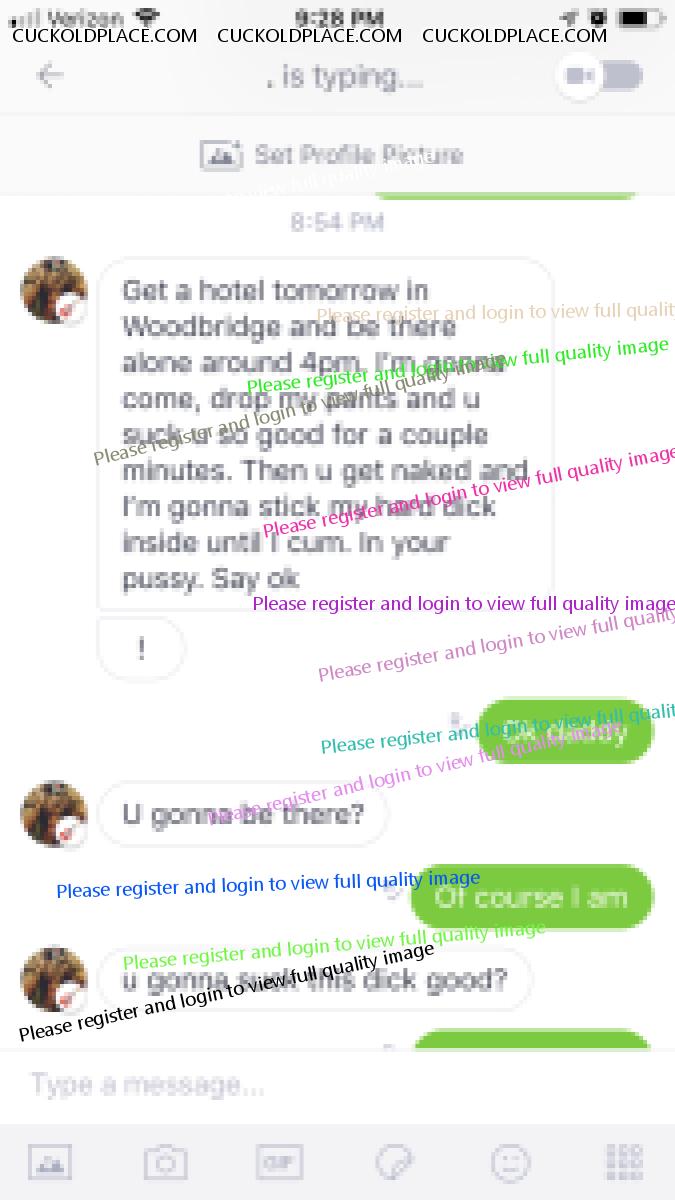Screen dimensions: 675x1200
Task: Open the emoji smiley picker
Action: pos(510,1162)
